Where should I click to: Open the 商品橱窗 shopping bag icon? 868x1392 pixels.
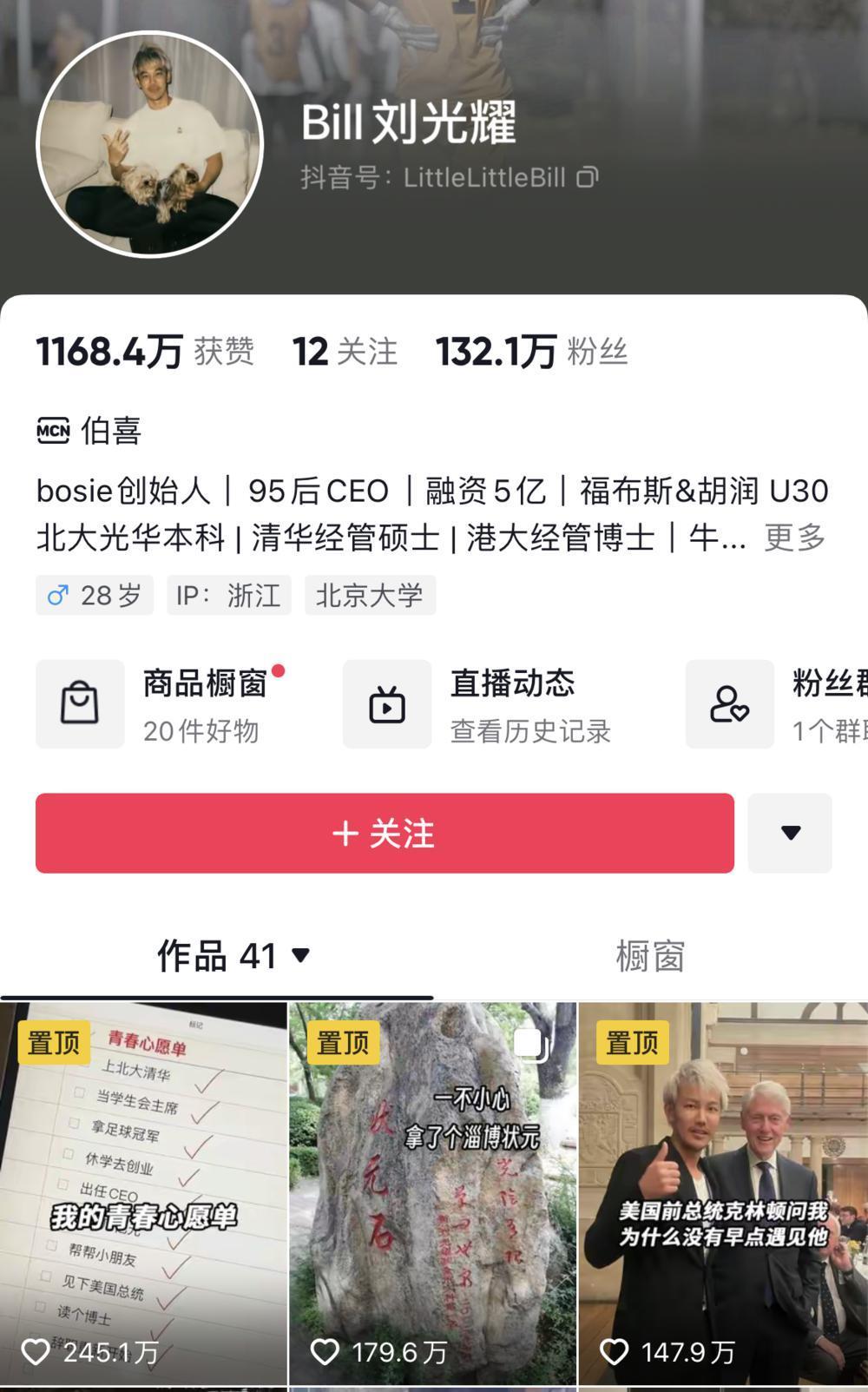(x=79, y=703)
